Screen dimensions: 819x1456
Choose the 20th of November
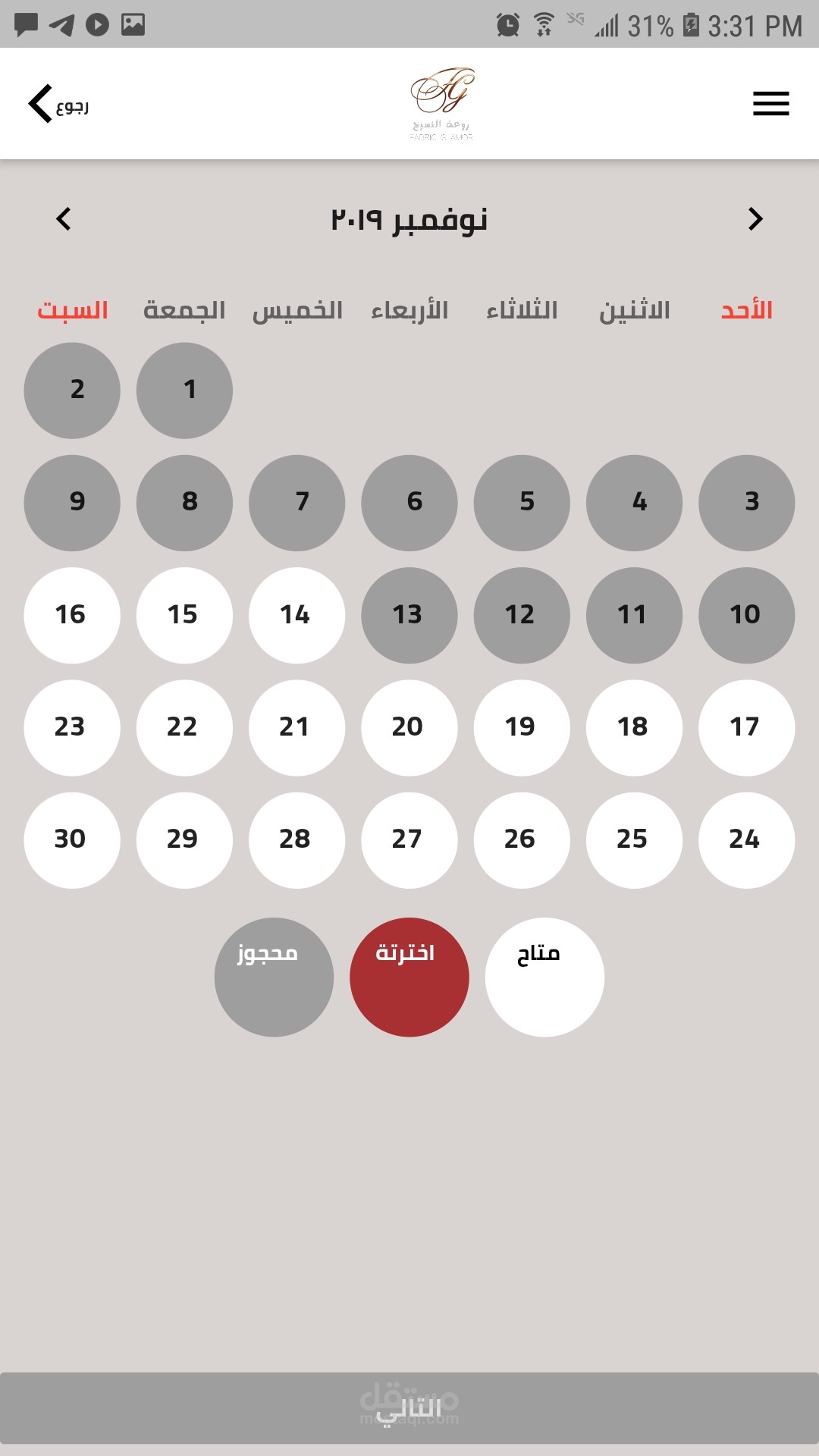pyautogui.click(x=409, y=727)
